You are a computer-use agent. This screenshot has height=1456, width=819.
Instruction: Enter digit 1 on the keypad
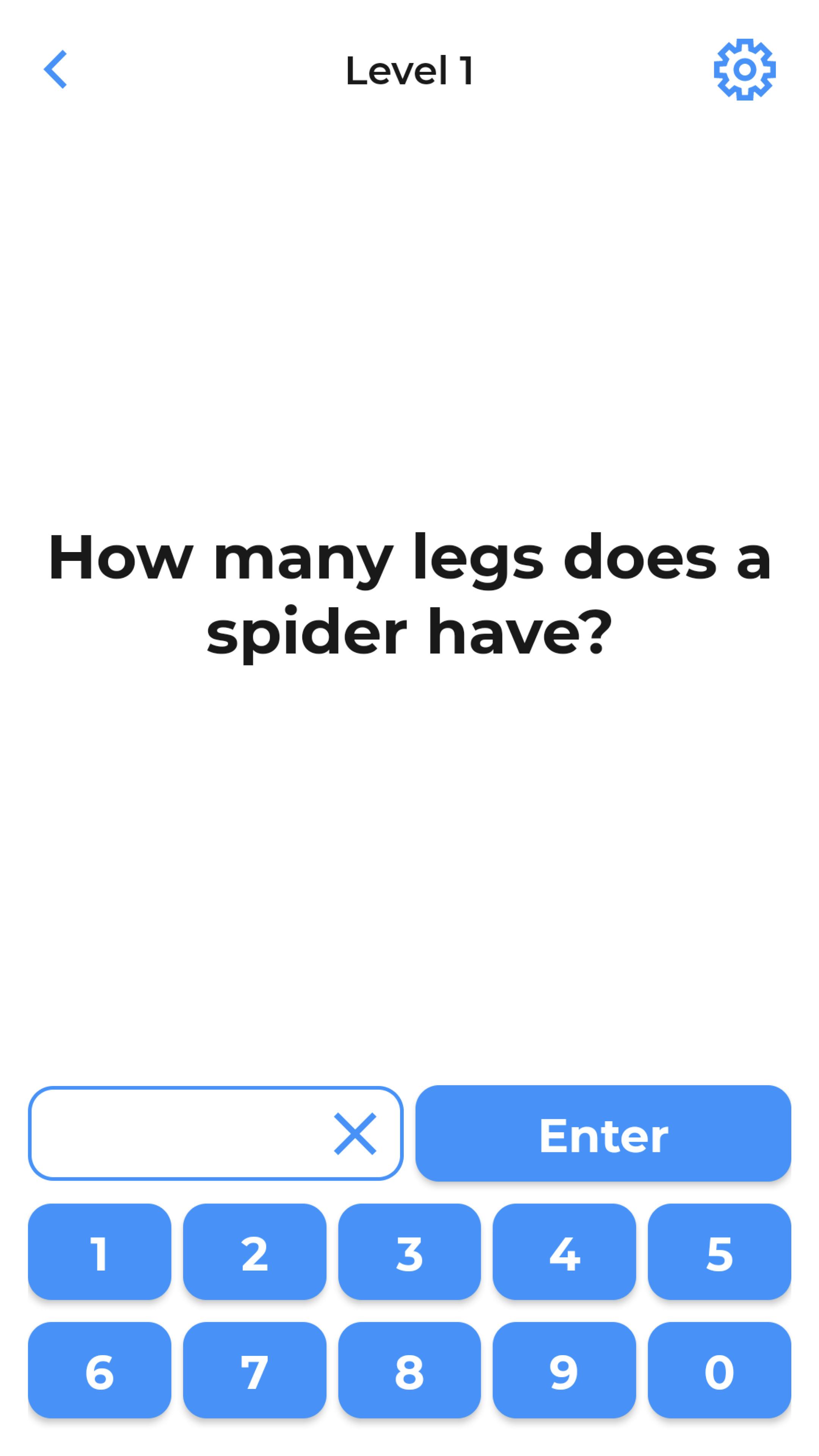[x=99, y=1252]
